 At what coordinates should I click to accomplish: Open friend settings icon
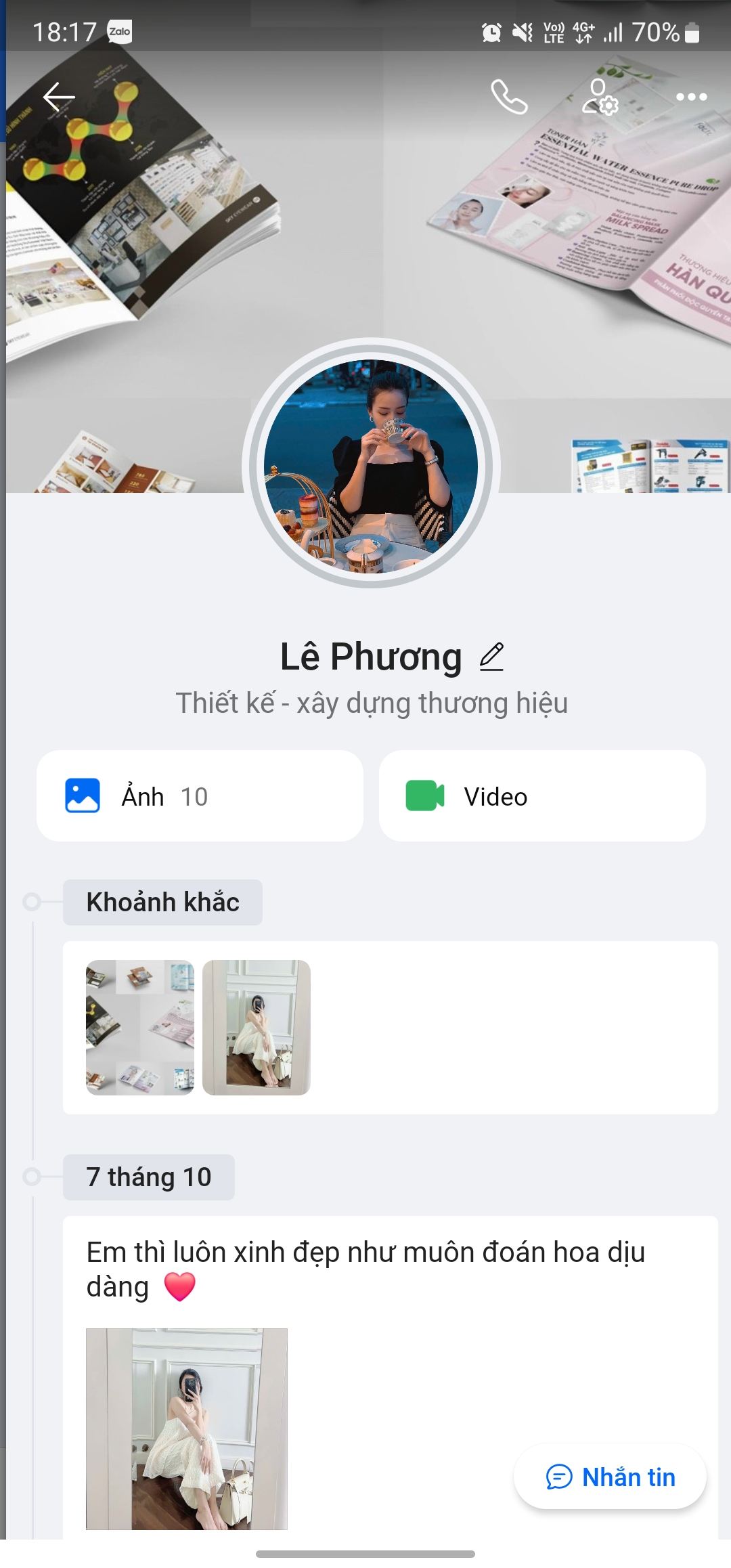tap(600, 97)
